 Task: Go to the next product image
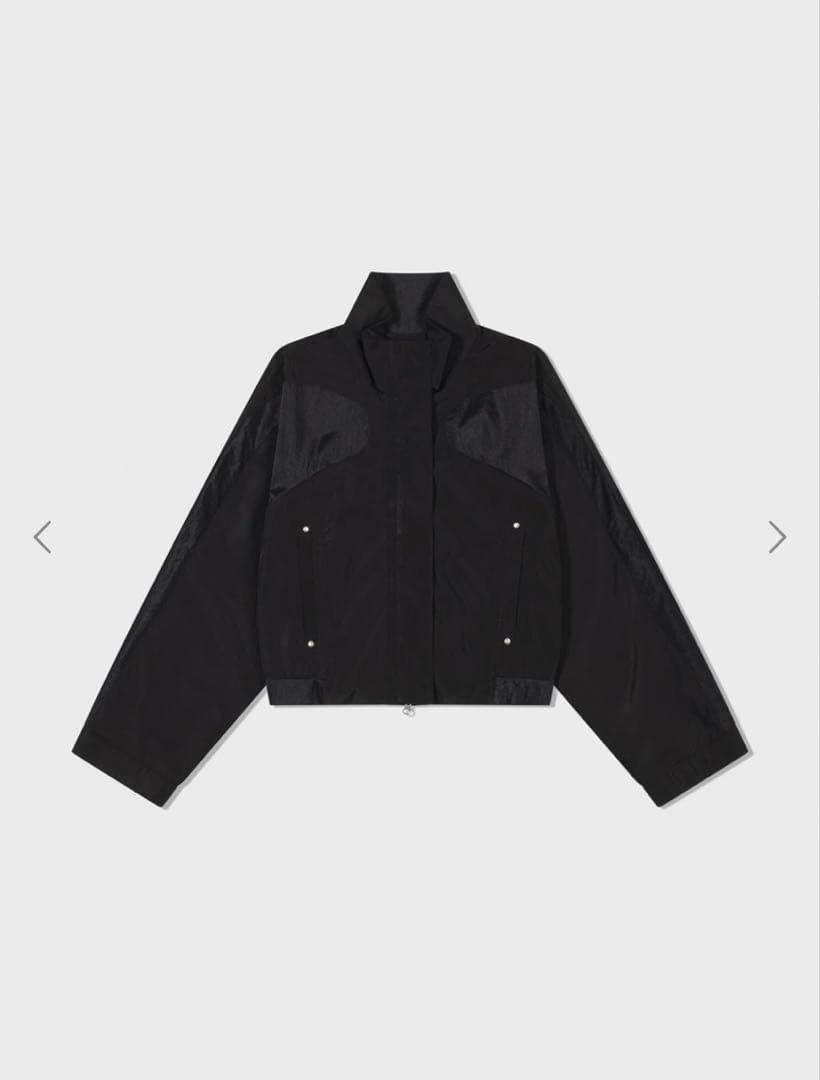pos(777,537)
